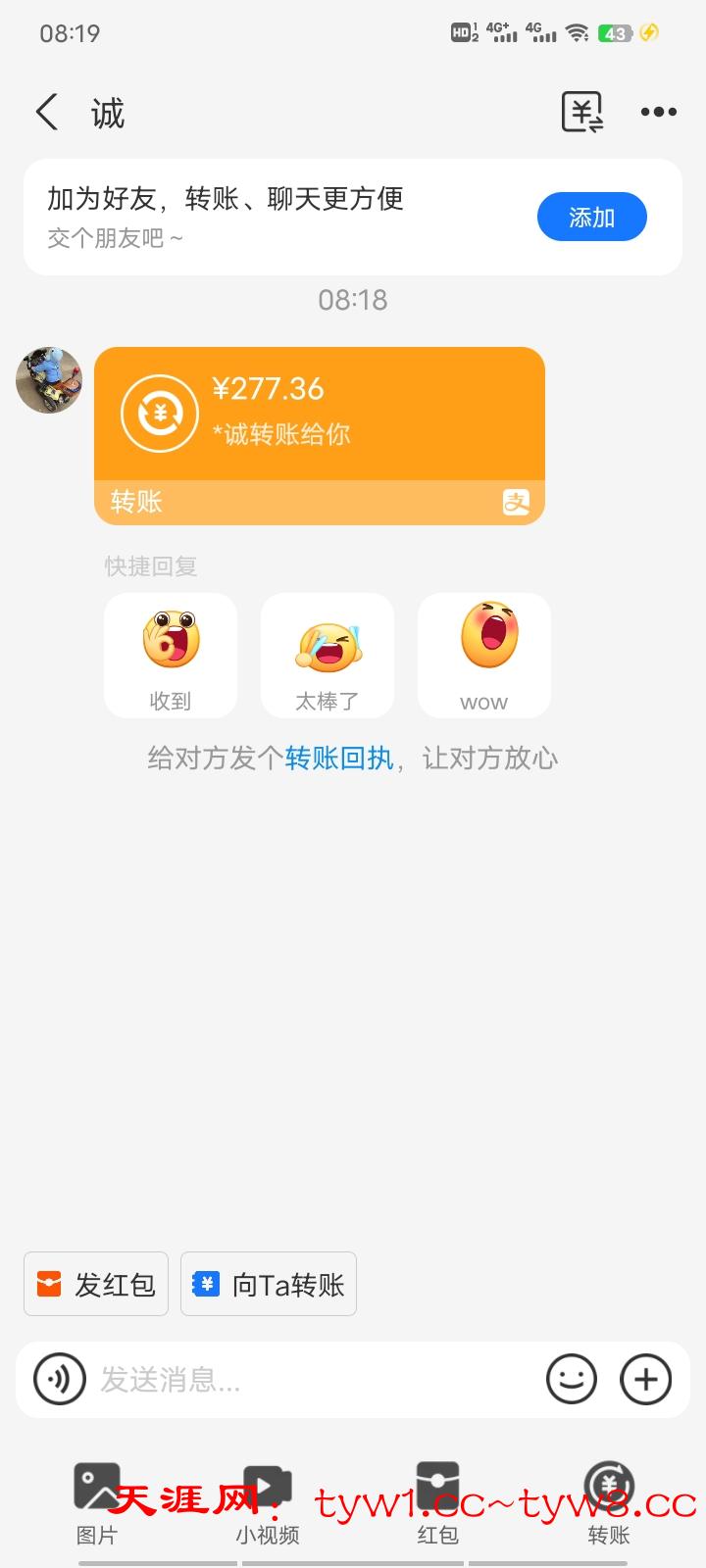This screenshot has width=706, height=1568.
Task: Tap the Alipay logo on the transfer card
Action: (x=517, y=502)
